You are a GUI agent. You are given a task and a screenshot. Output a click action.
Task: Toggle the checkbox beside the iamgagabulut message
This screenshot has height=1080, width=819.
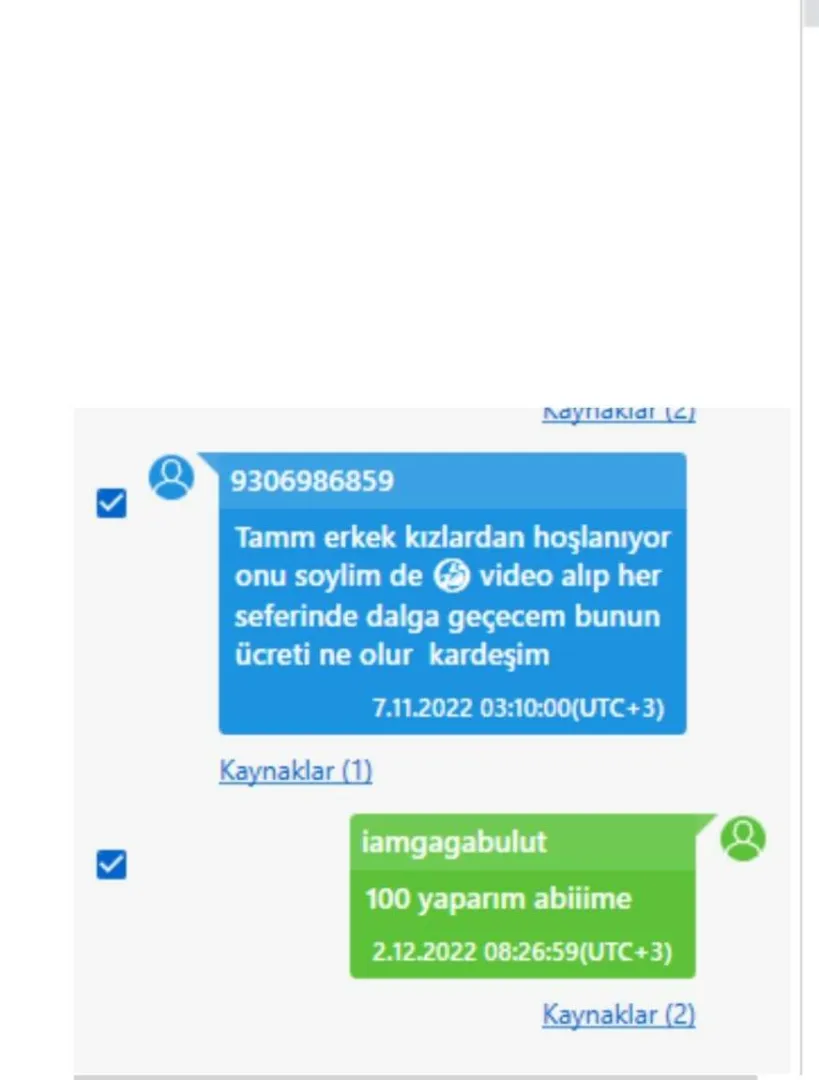(111, 864)
